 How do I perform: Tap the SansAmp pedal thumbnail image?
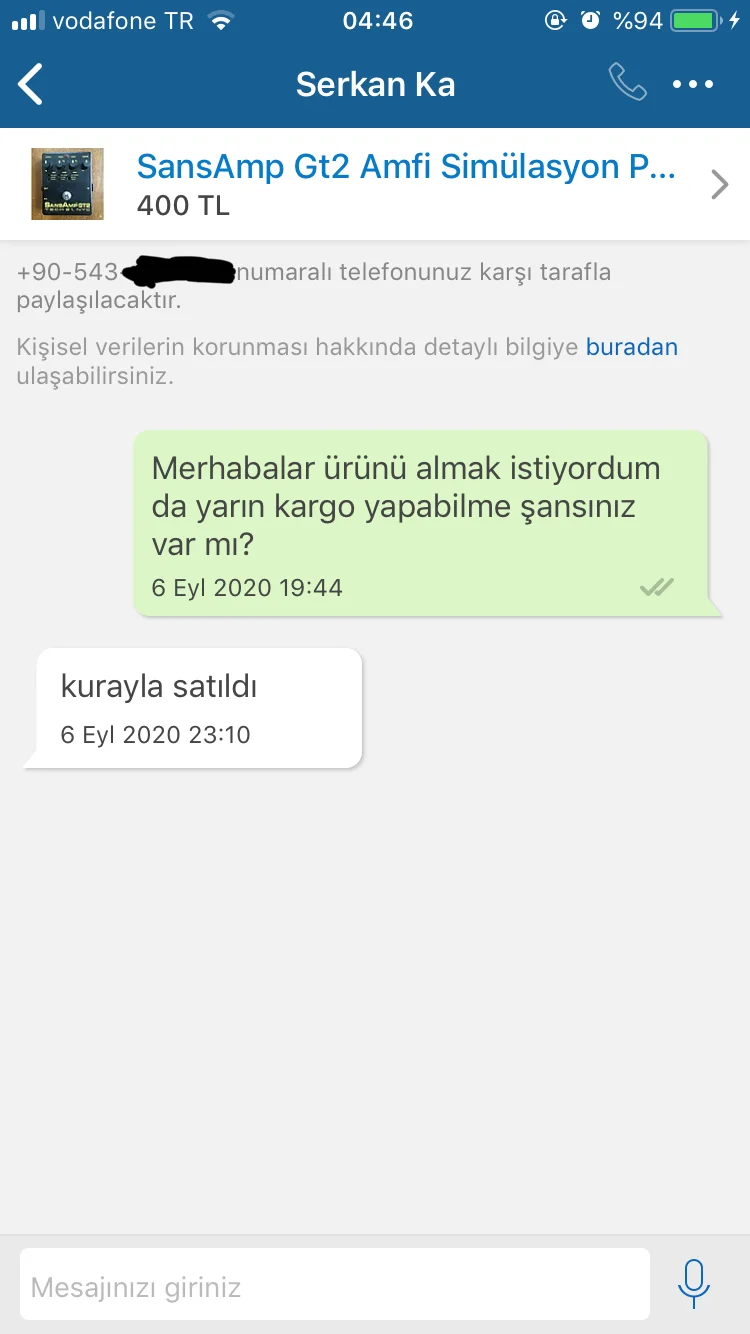tap(67, 183)
